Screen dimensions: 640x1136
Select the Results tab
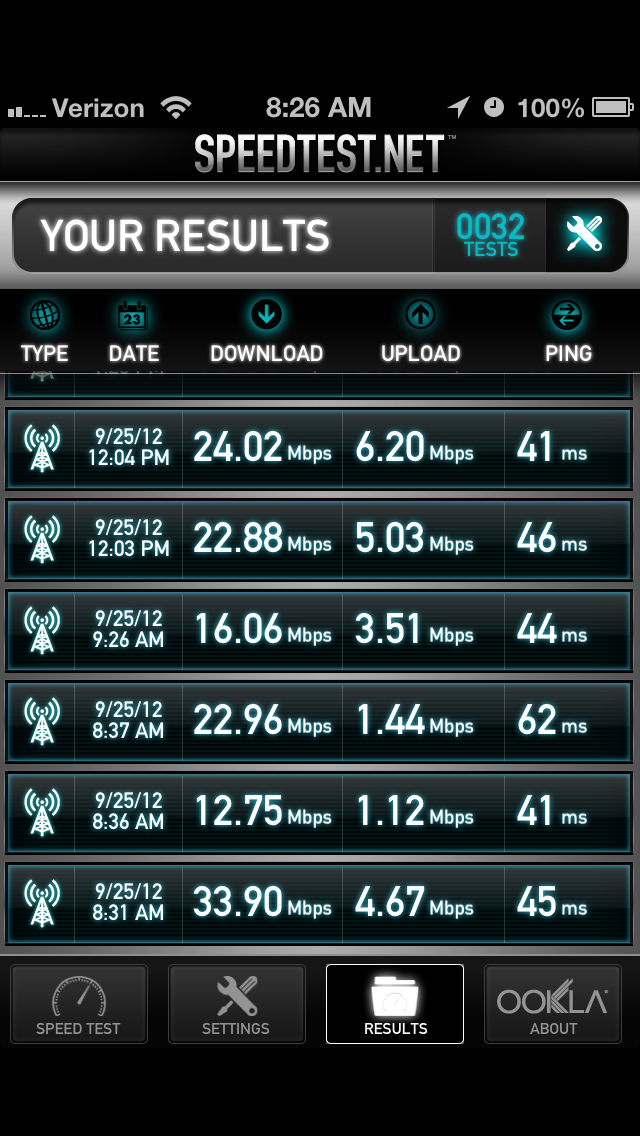(395, 1003)
